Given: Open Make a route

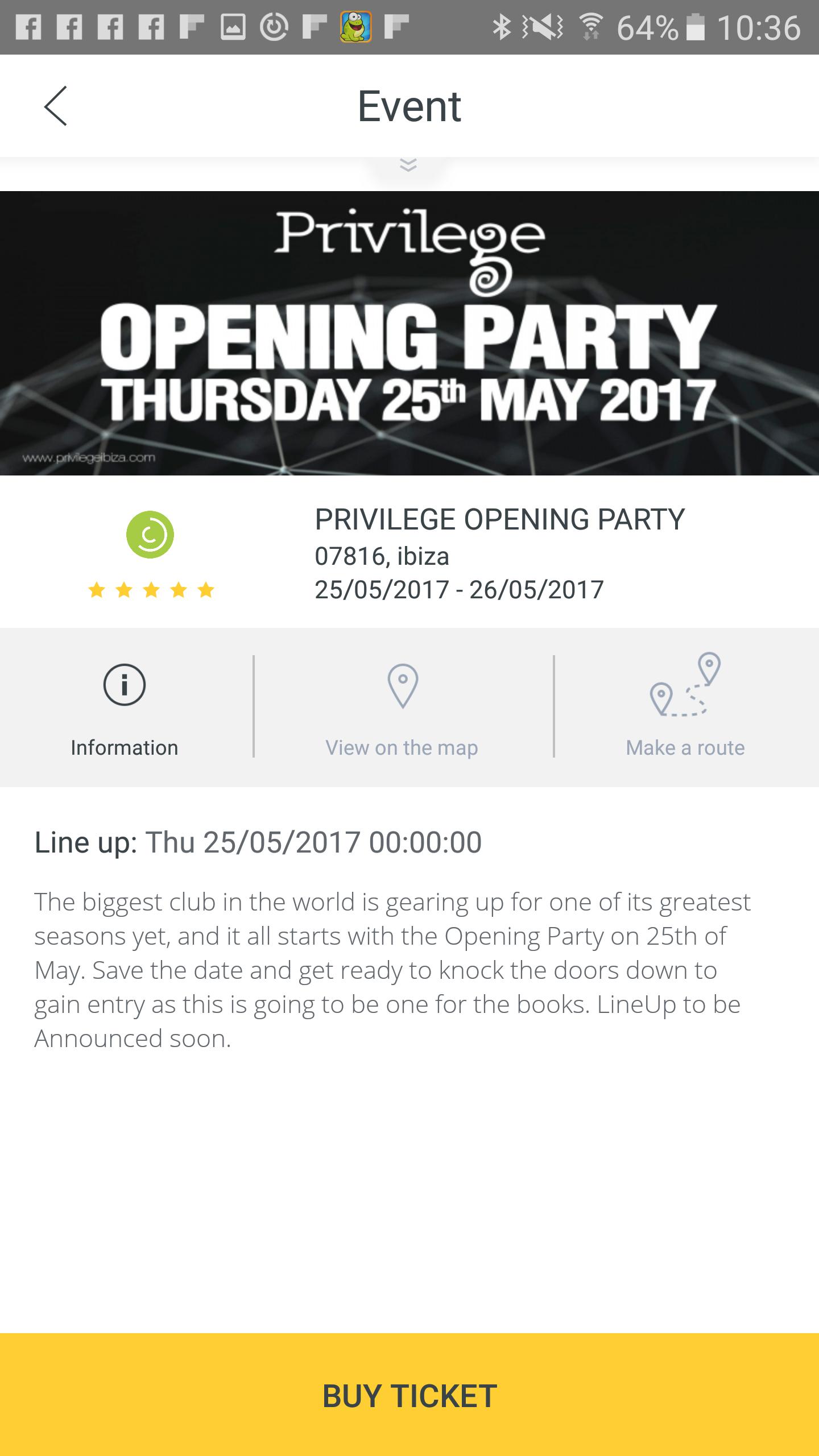Looking at the screenshot, I should tap(685, 708).
